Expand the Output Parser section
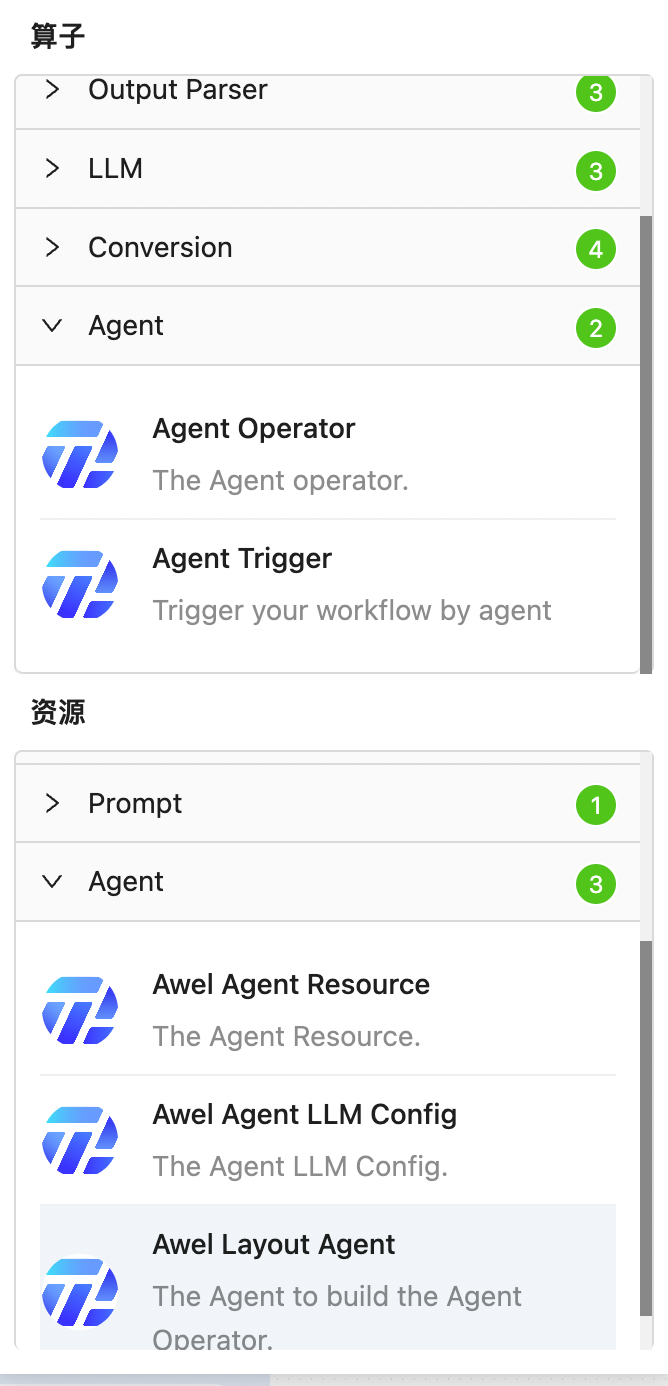Screen dimensions: 668x1386 [x=178, y=91]
